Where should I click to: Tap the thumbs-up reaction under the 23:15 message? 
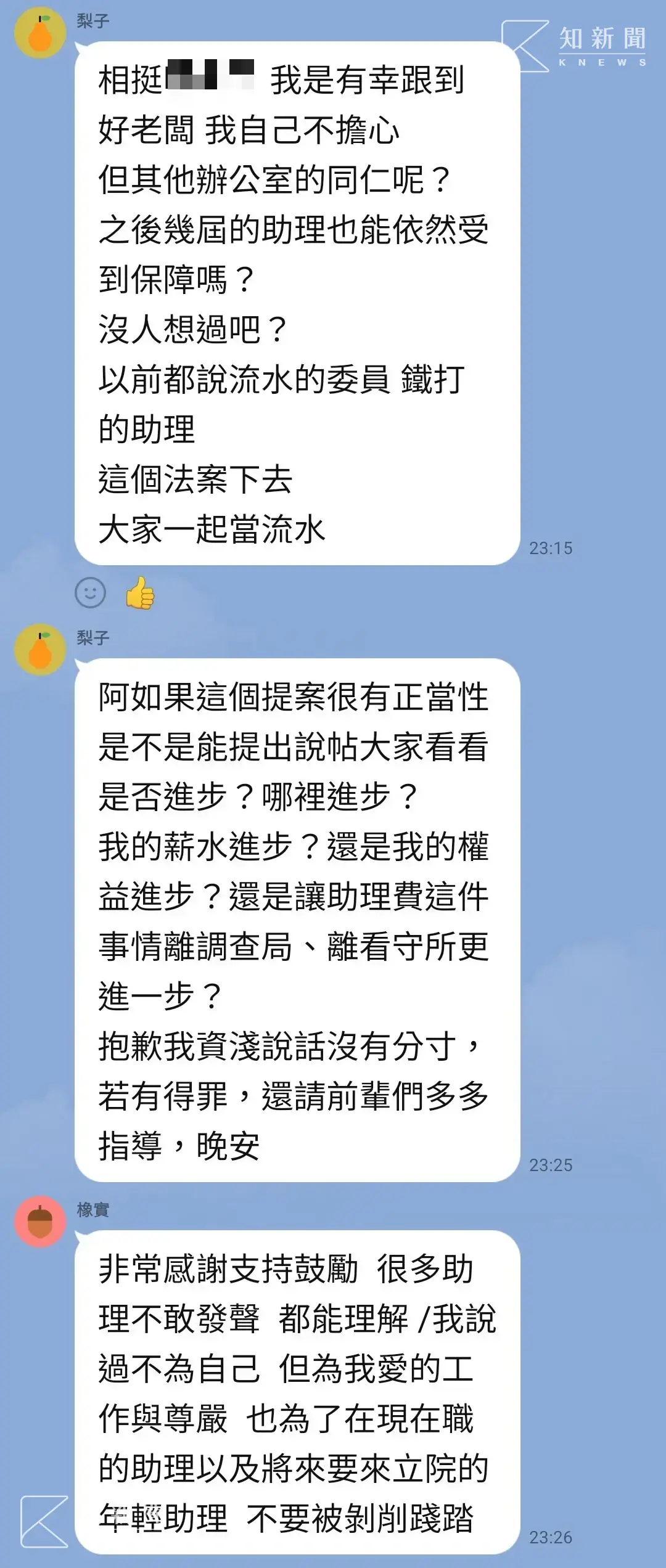[140, 594]
